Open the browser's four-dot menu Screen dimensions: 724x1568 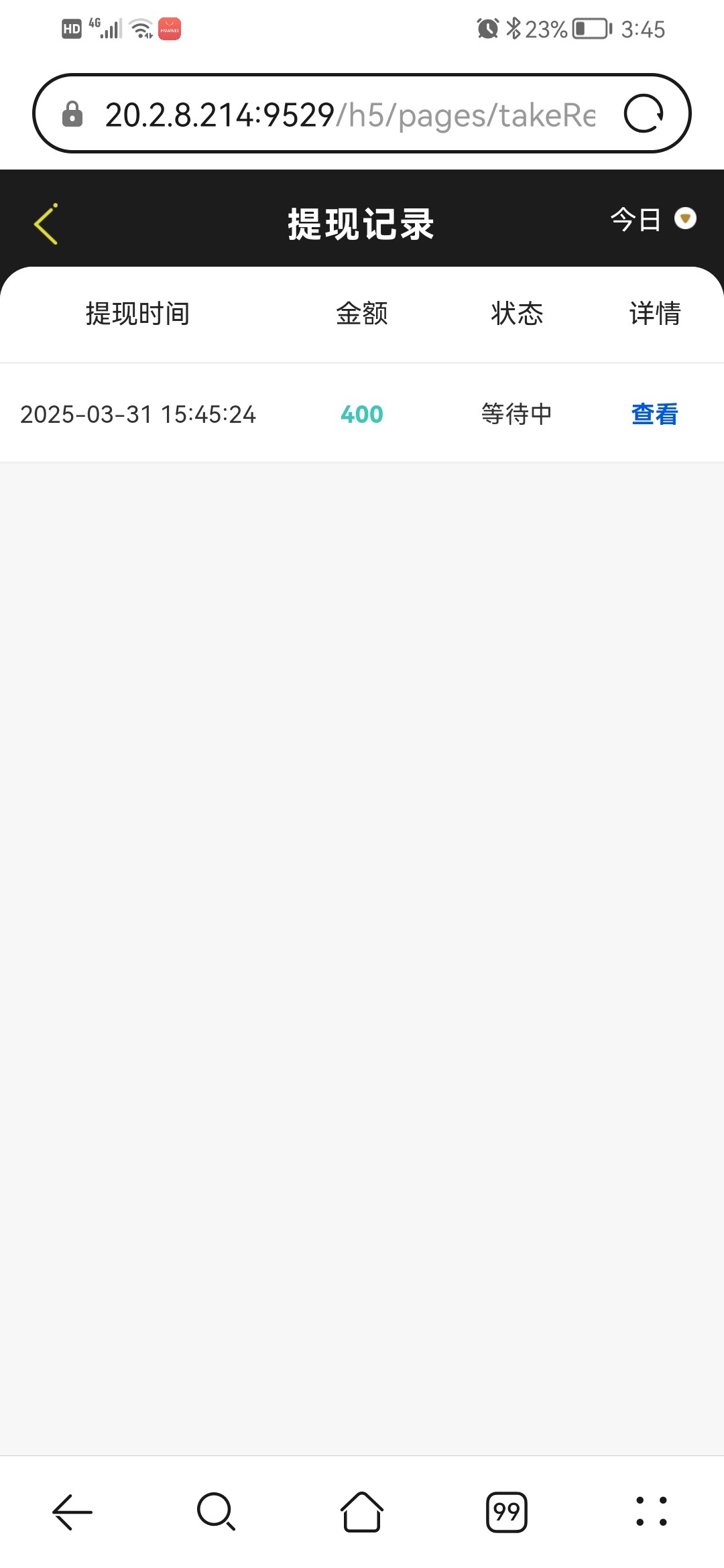(x=652, y=1512)
